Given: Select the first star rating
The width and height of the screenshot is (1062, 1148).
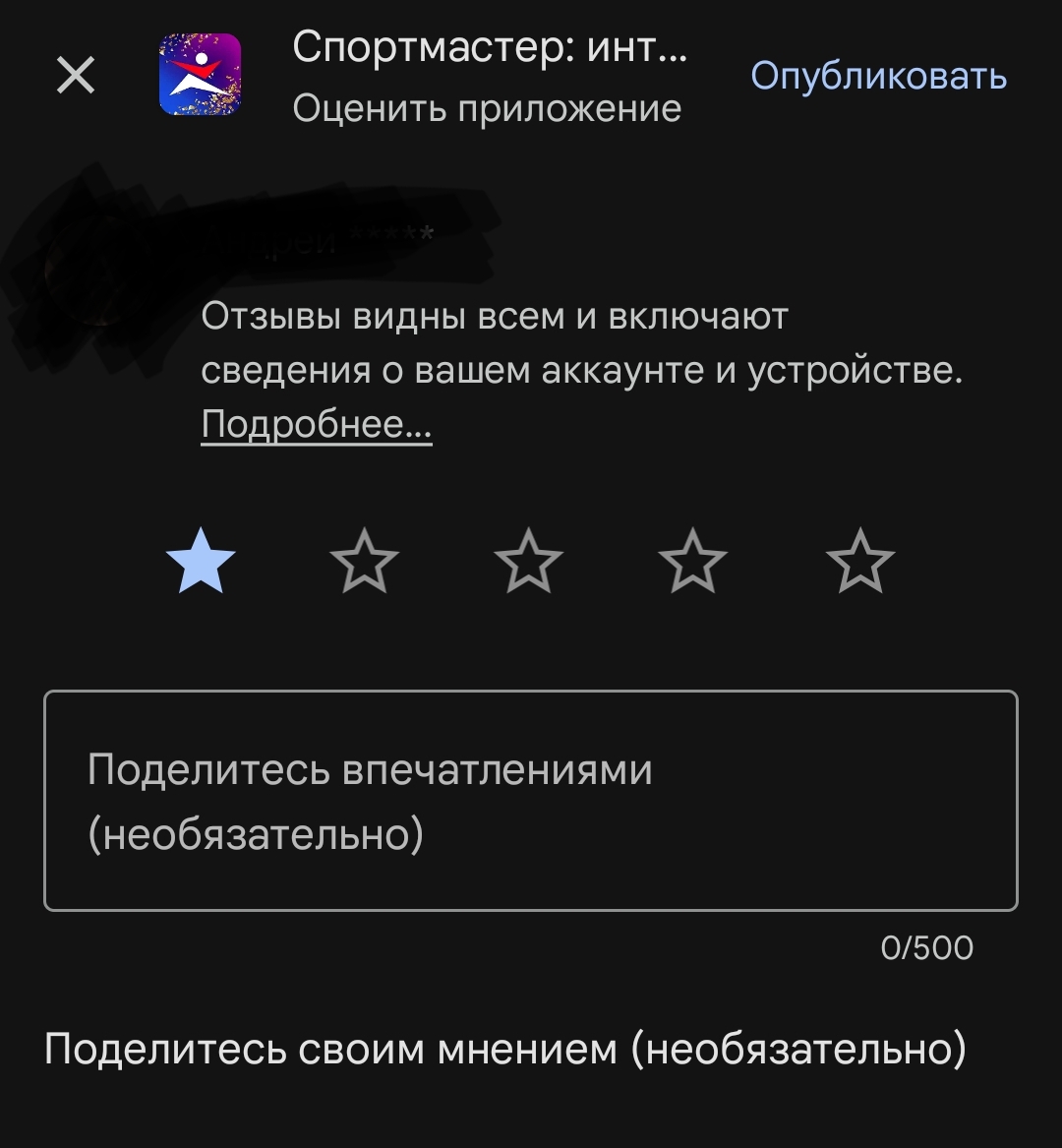Looking at the screenshot, I should click(x=201, y=562).
